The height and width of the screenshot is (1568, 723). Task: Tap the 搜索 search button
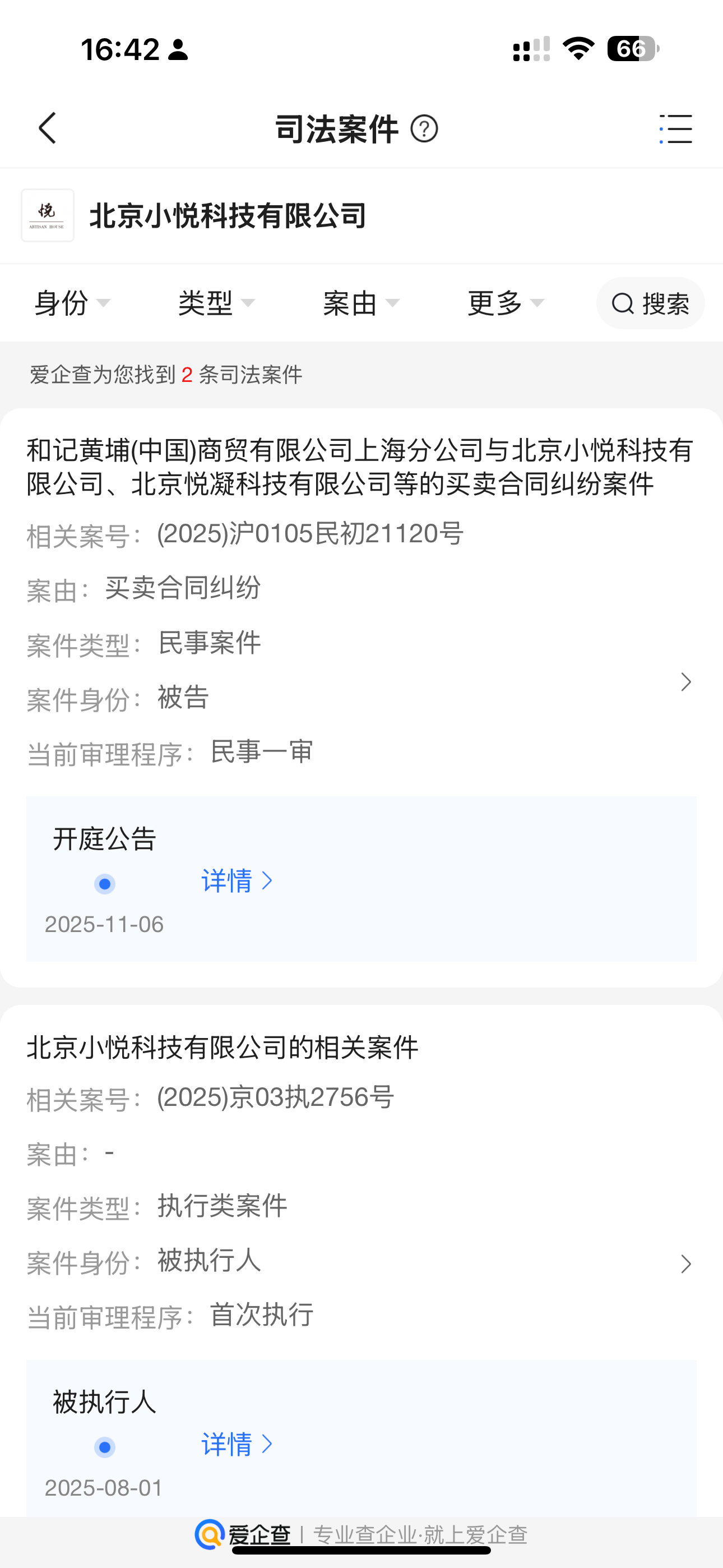[x=650, y=303]
